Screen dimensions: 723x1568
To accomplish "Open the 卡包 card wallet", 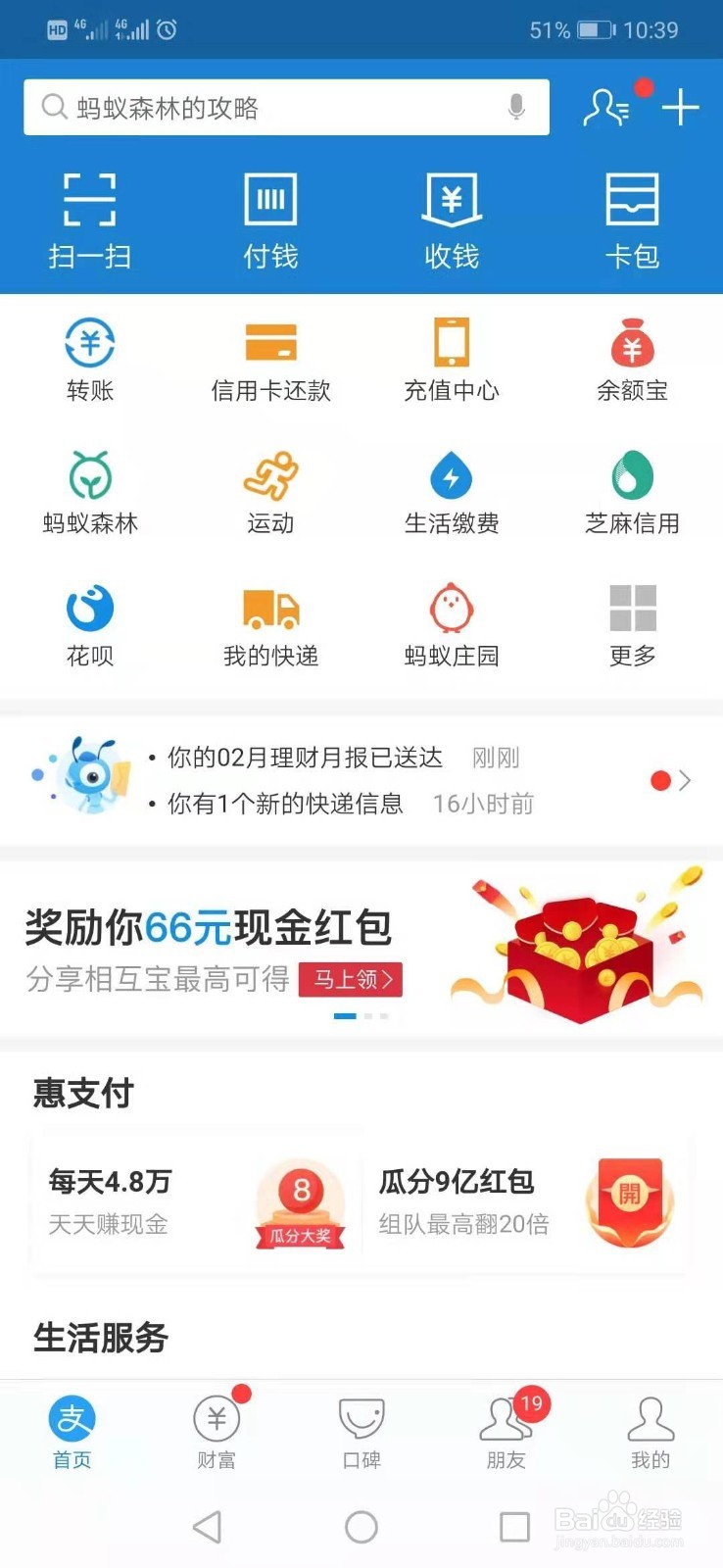I will (632, 218).
